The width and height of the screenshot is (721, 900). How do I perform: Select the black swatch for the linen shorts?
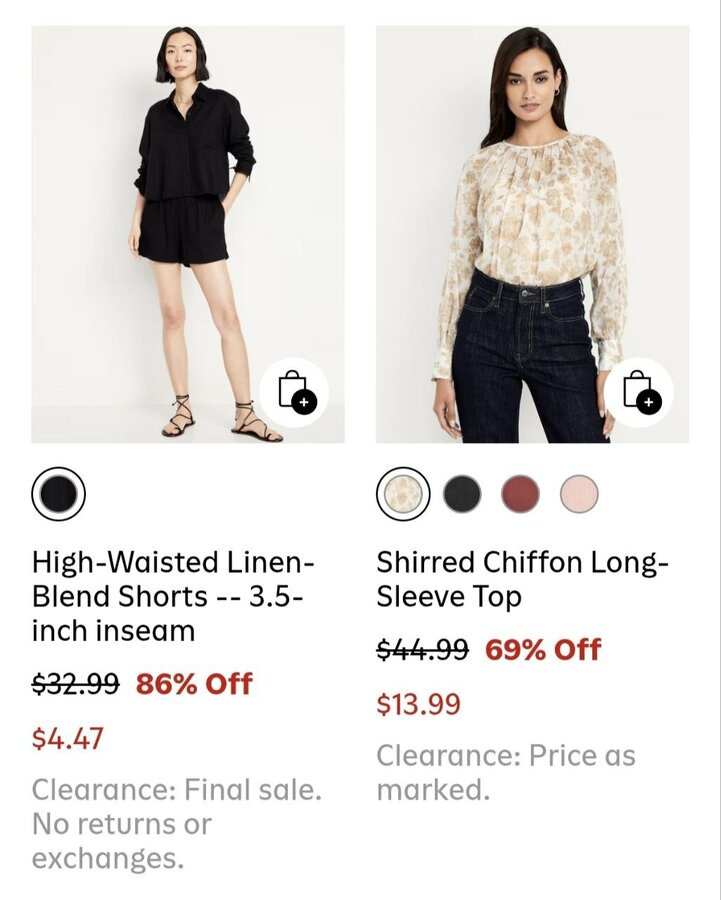[x=59, y=494]
